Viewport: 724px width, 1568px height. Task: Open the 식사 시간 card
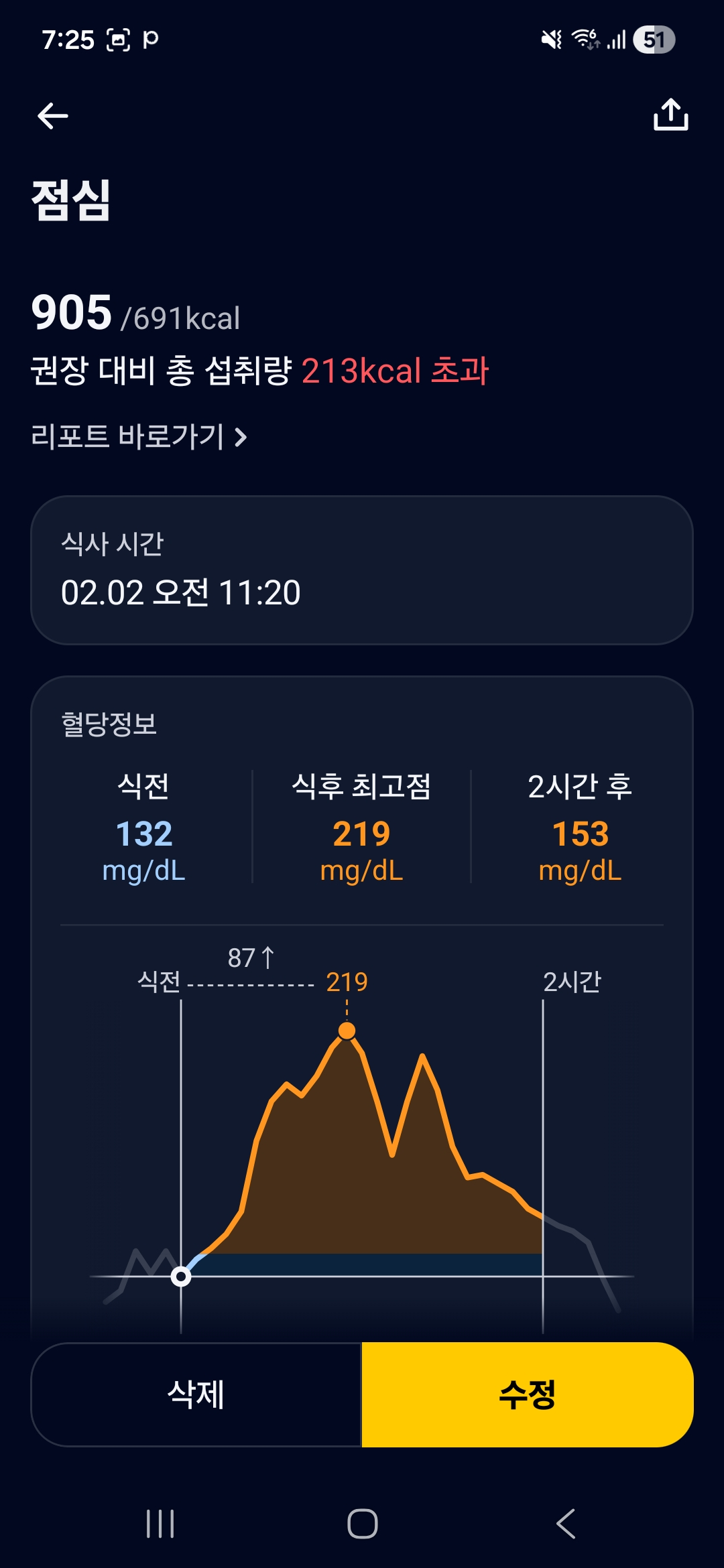362,570
